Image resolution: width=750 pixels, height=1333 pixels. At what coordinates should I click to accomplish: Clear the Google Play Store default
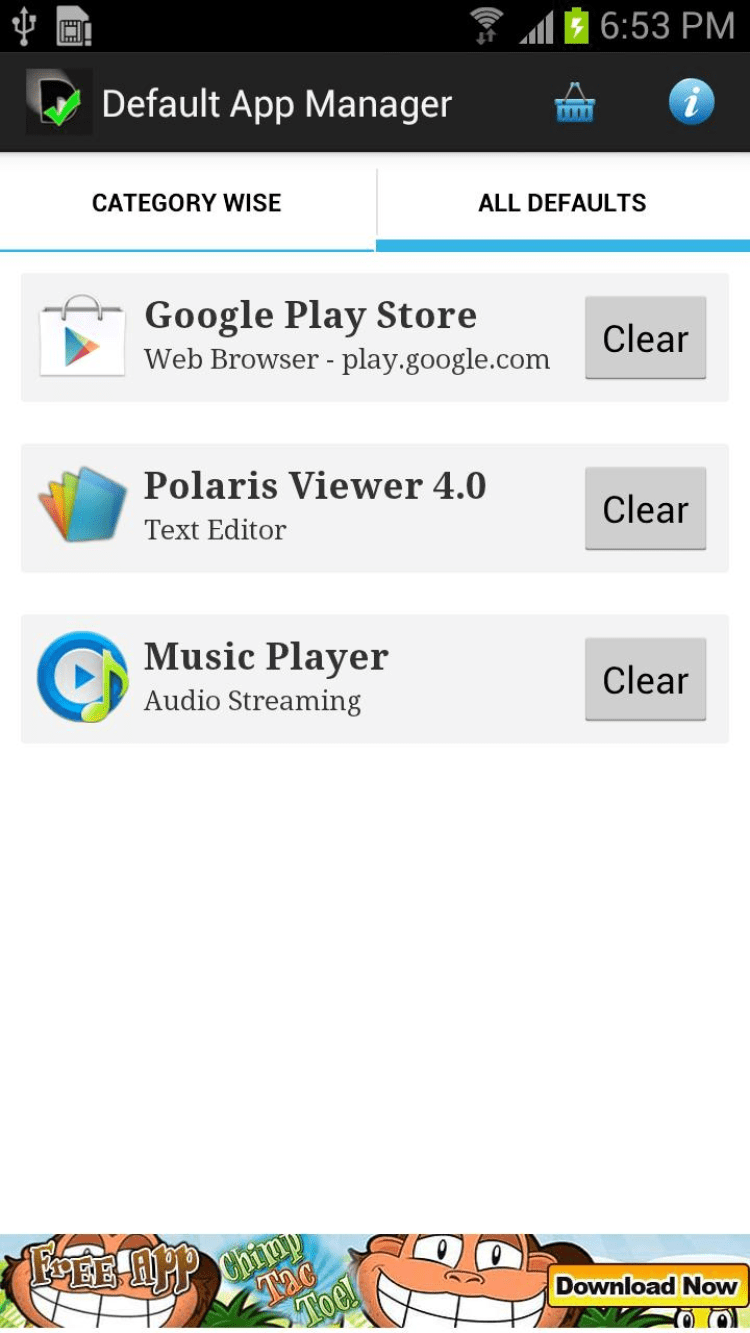pyautogui.click(x=645, y=338)
